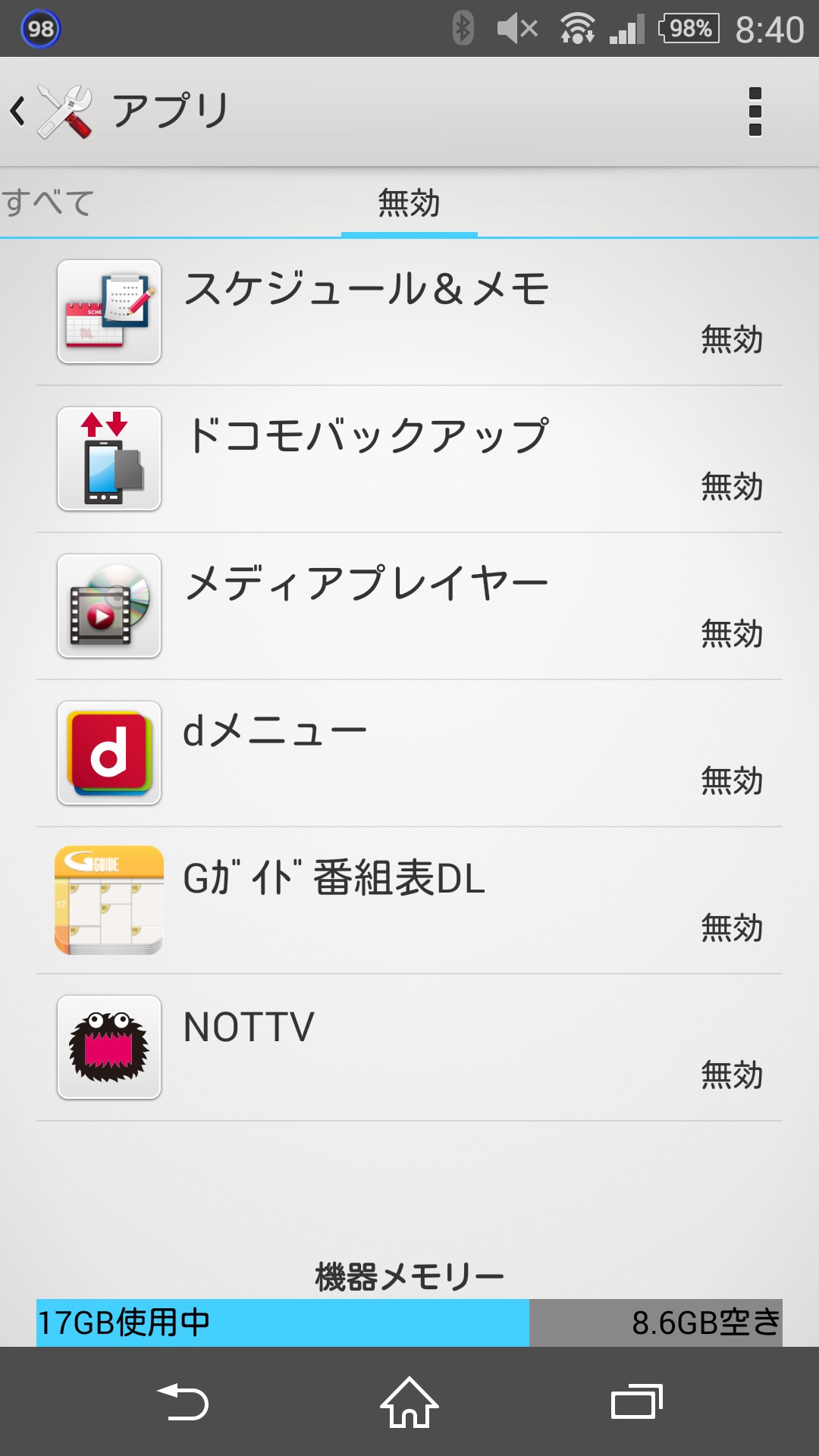The width and height of the screenshot is (819, 1456).
Task: Show Gガイド番組表DL app info
Action: [409, 900]
